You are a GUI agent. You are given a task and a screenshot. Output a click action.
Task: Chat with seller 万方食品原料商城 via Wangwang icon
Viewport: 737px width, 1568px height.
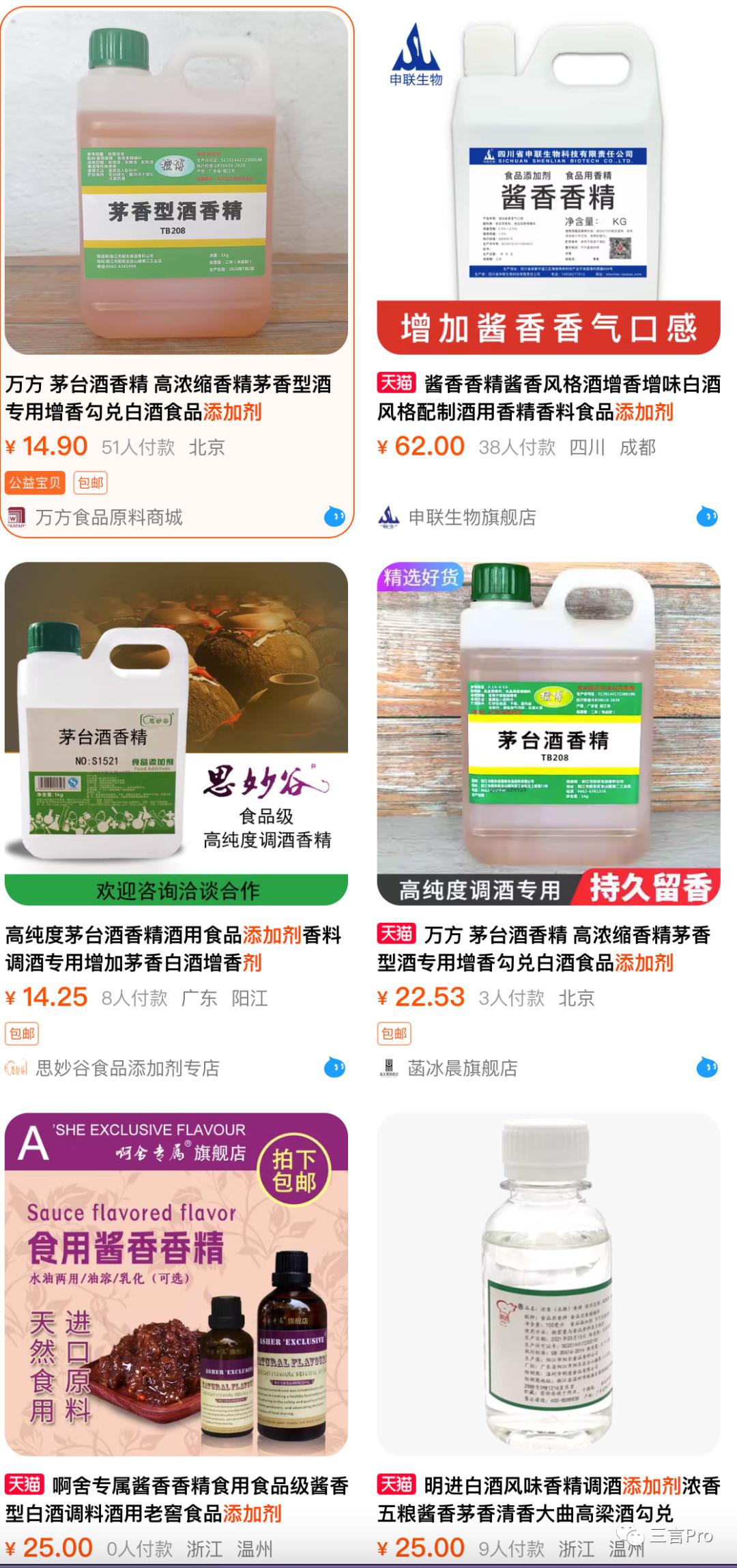point(334,517)
